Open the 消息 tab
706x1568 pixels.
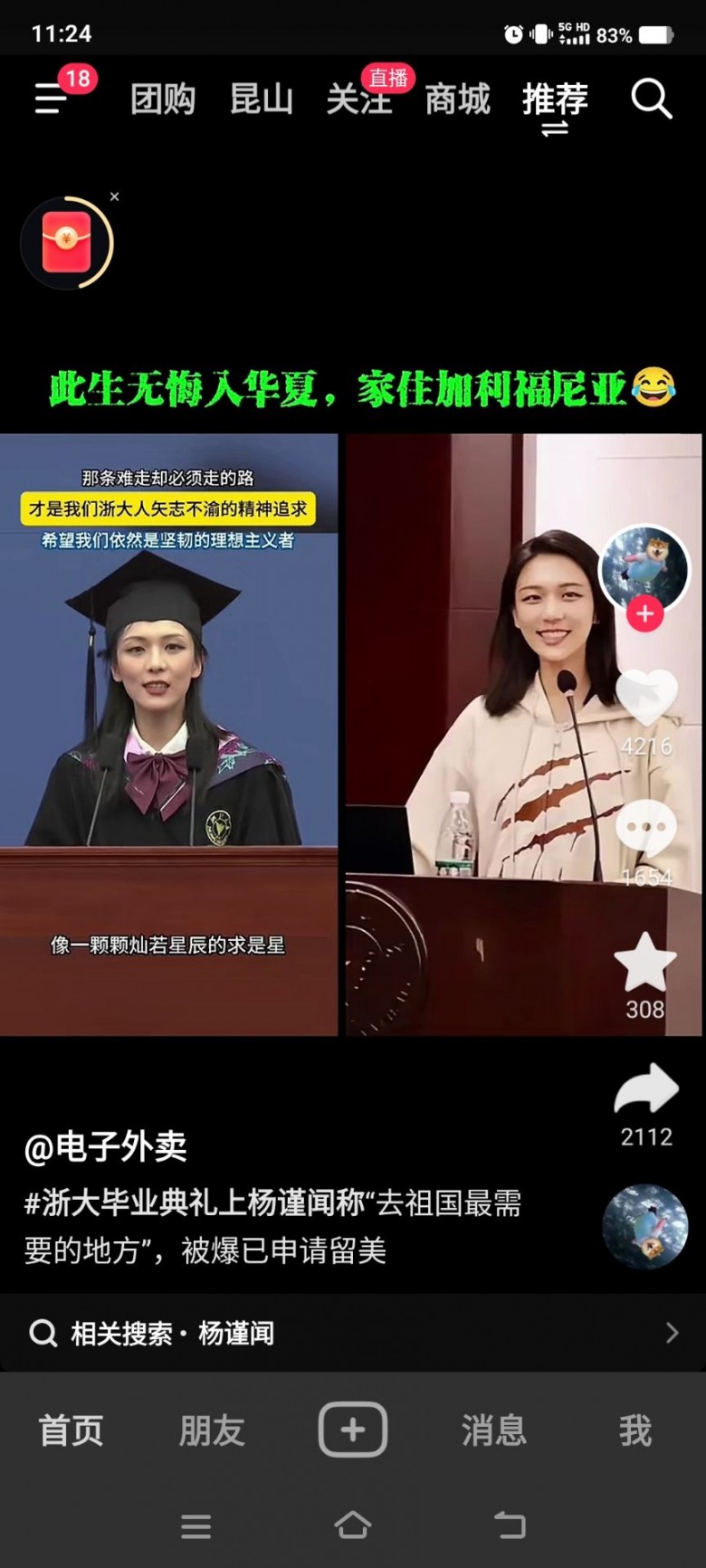pos(493,1430)
